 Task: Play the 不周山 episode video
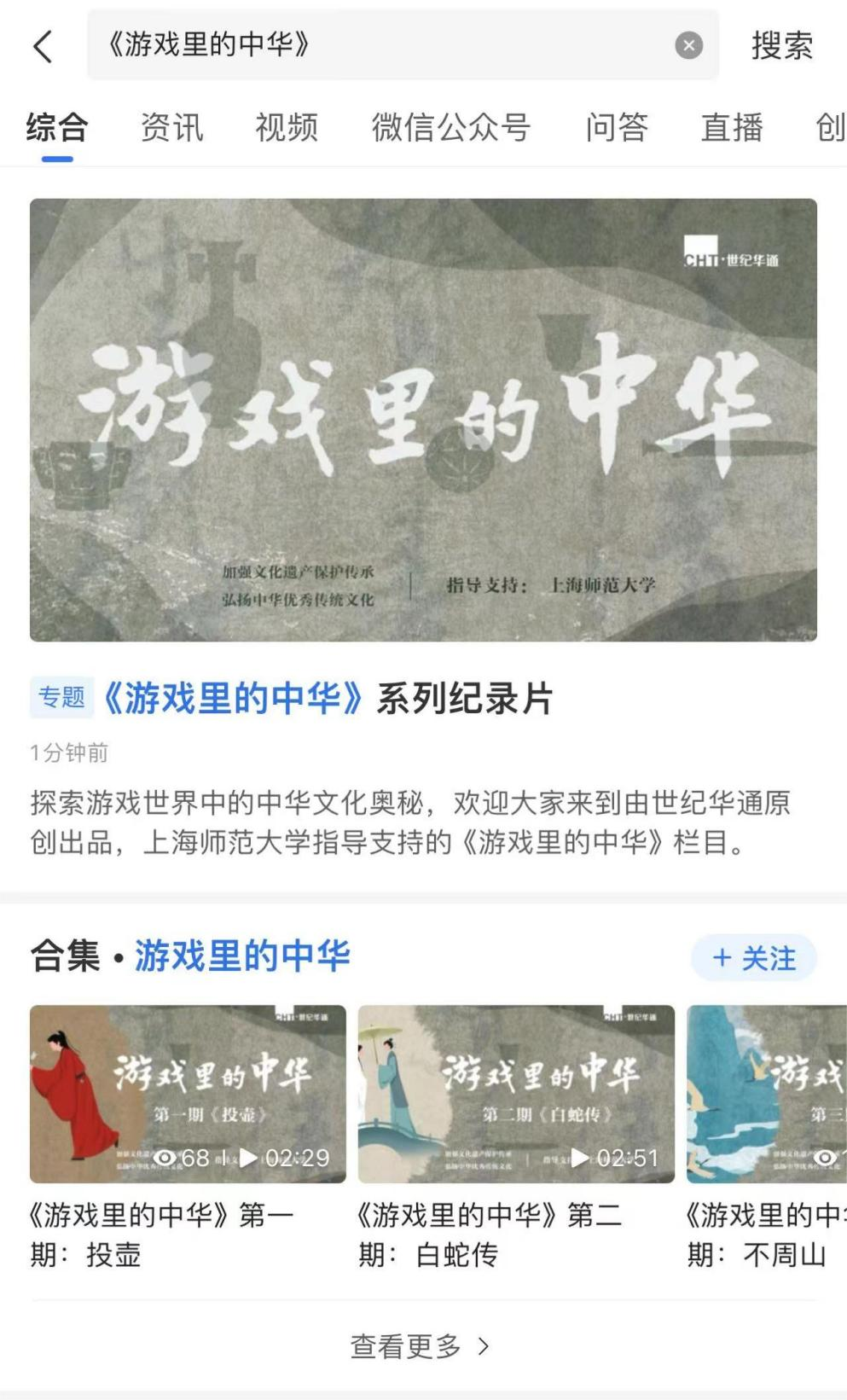pos(766,1094)
